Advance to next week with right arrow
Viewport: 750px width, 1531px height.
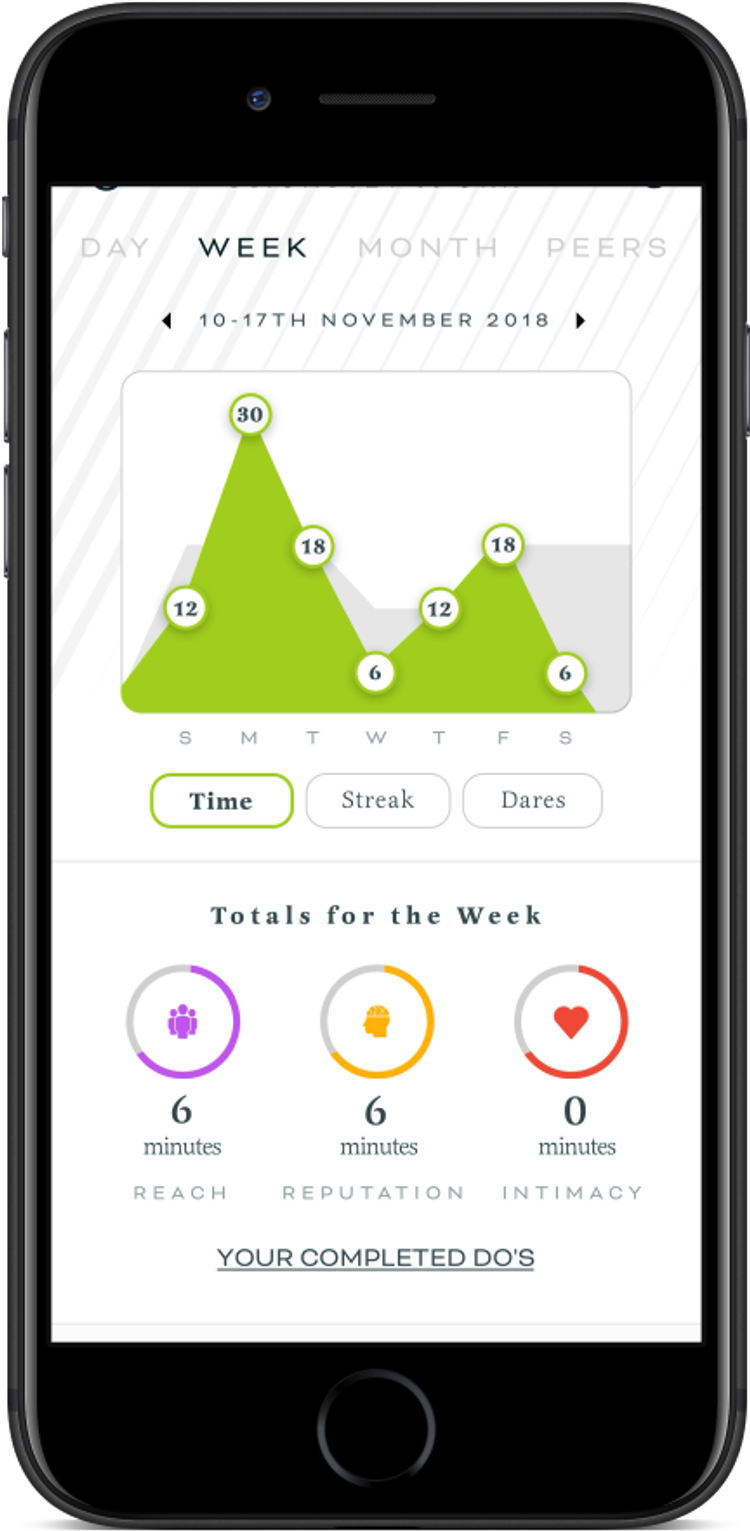point(581,320)
